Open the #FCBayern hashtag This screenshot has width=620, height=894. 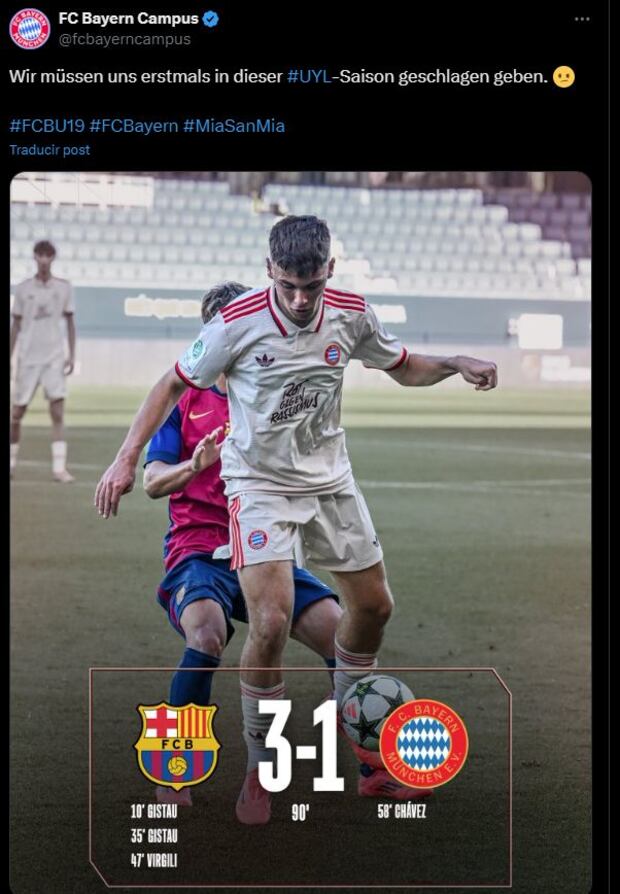[x=133, y=126]
